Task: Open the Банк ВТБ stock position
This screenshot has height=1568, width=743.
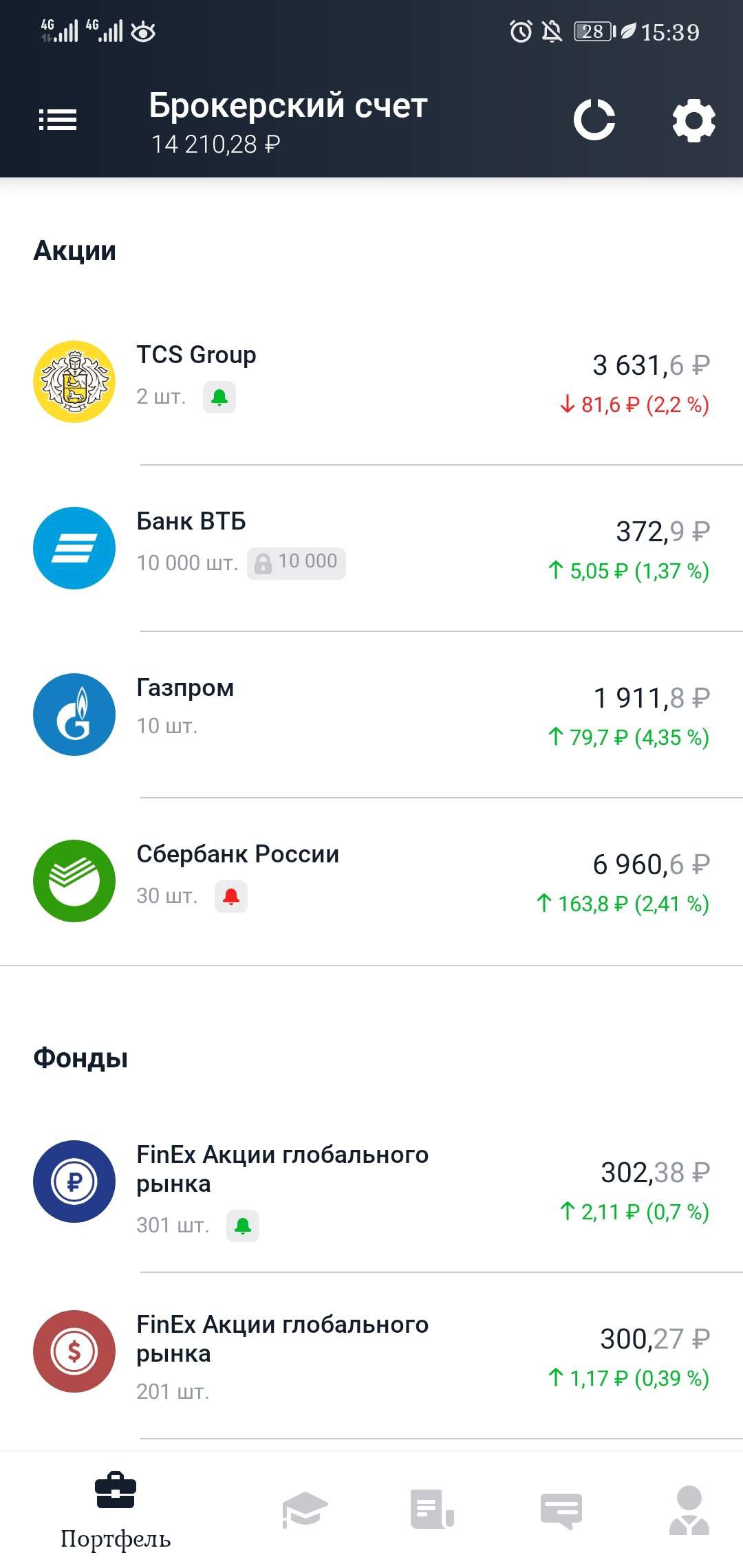Action: click(371, 548)
